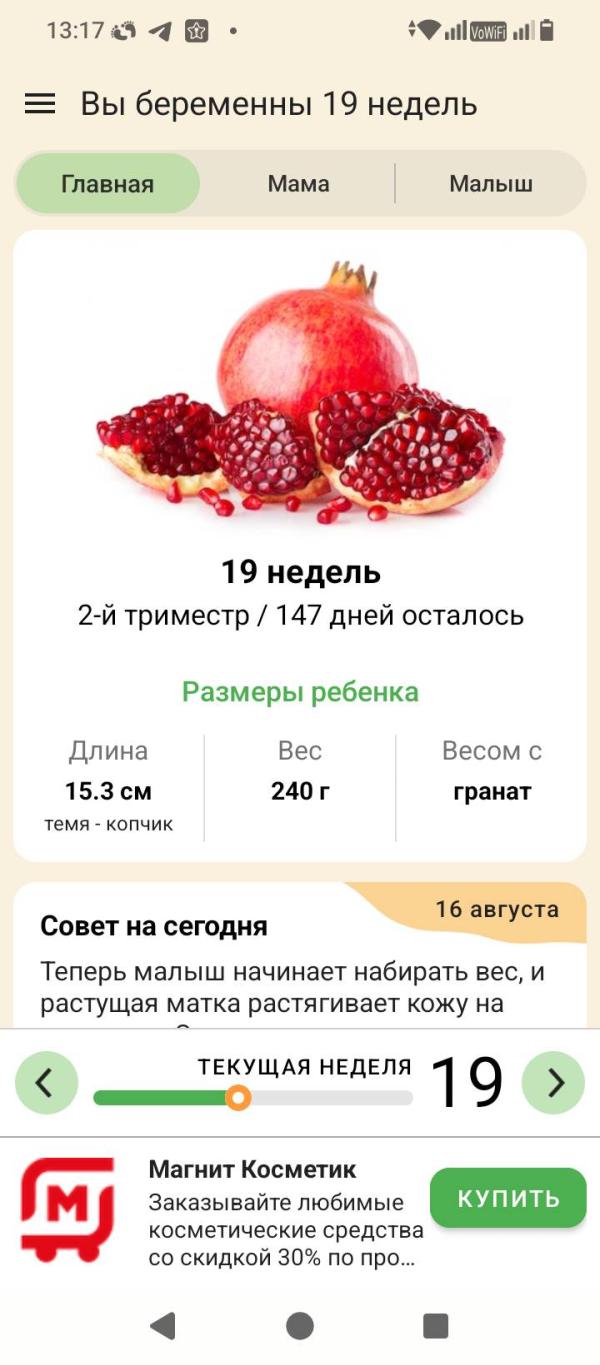
Task: Tap Купить in the Магнит Косметик ad
Action: (x=507, y=1198)
